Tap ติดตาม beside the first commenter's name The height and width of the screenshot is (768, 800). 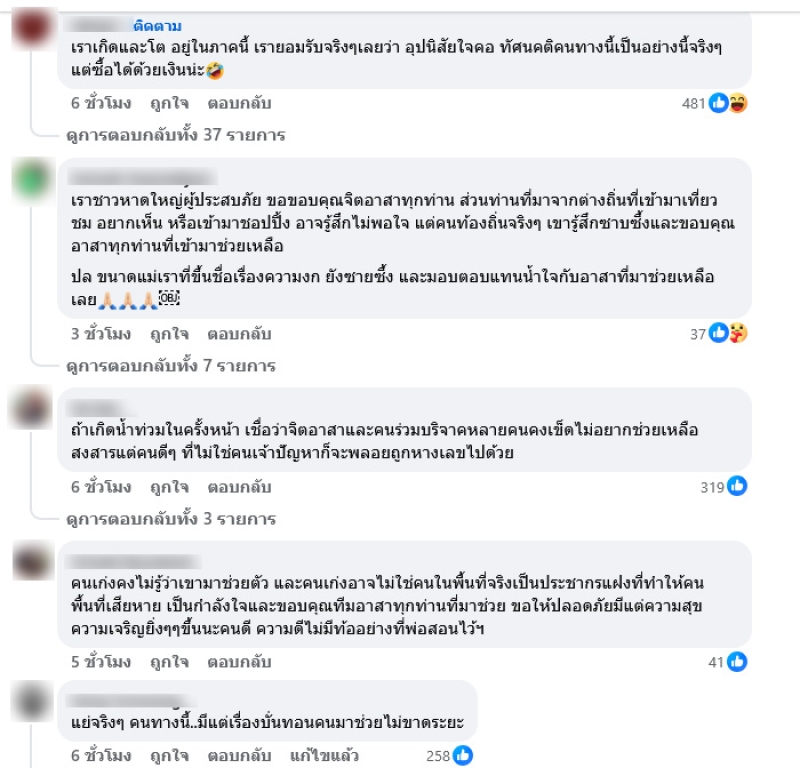tap(158, 25)
